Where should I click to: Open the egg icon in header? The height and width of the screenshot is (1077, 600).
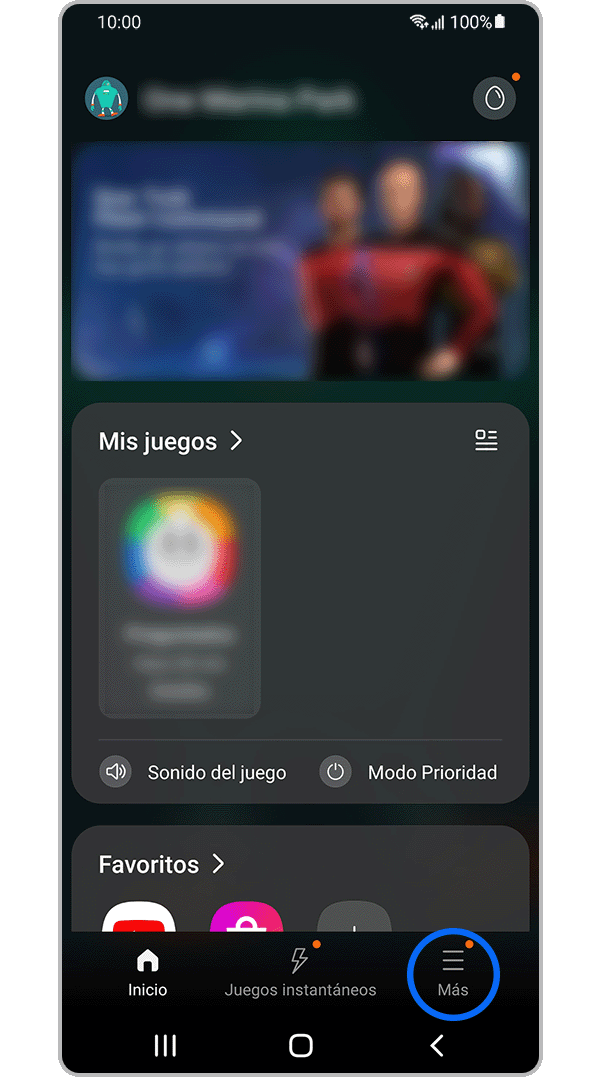pos(494,98)
